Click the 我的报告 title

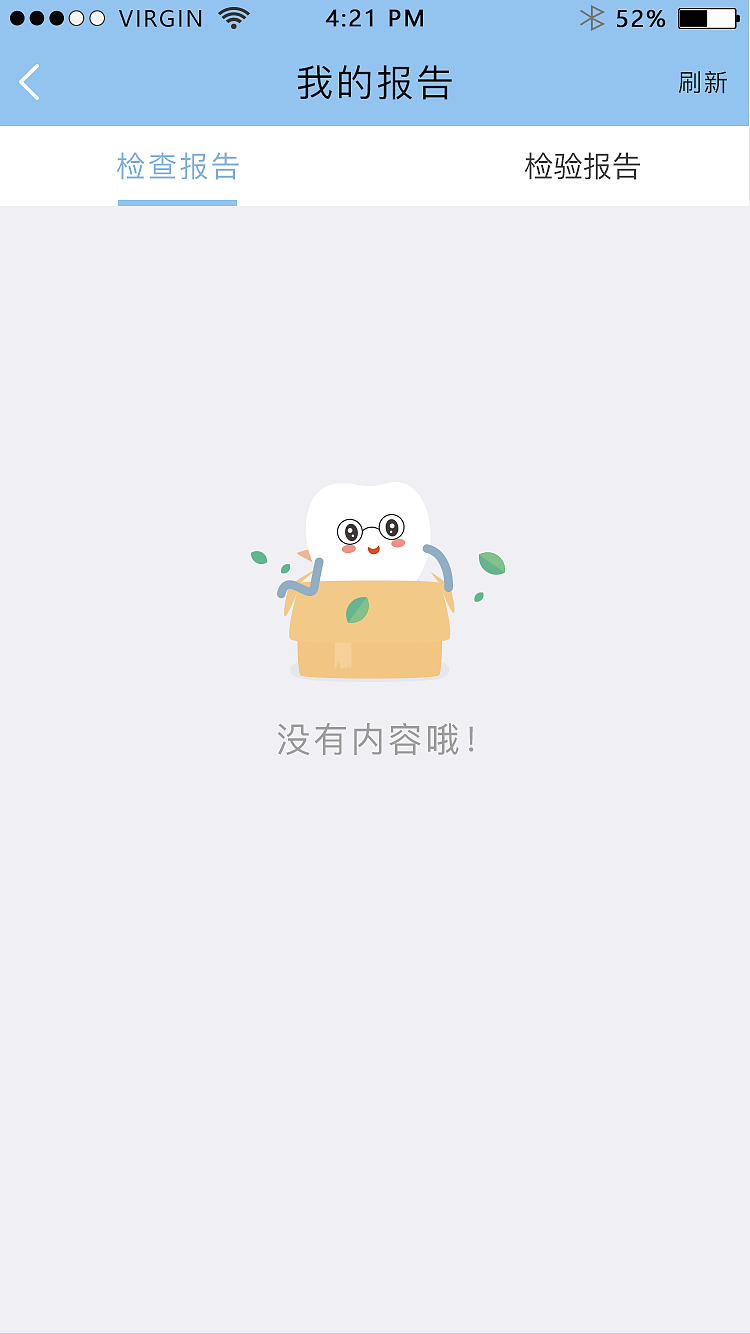pos(375,84)
